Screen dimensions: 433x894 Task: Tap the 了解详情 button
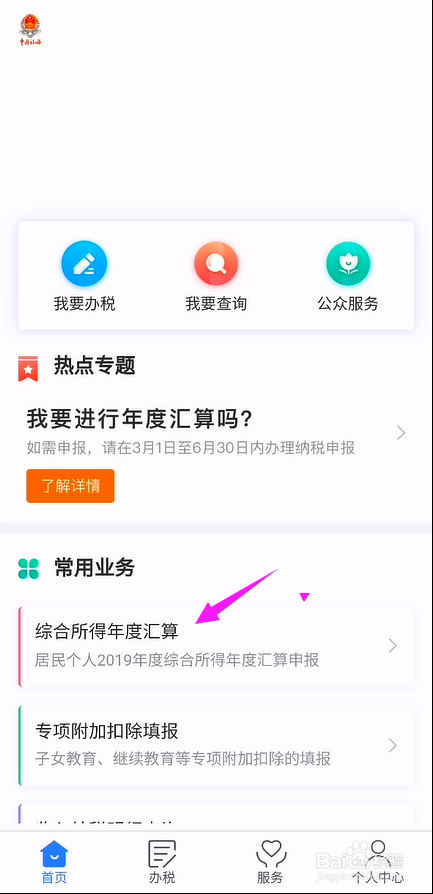70,486
